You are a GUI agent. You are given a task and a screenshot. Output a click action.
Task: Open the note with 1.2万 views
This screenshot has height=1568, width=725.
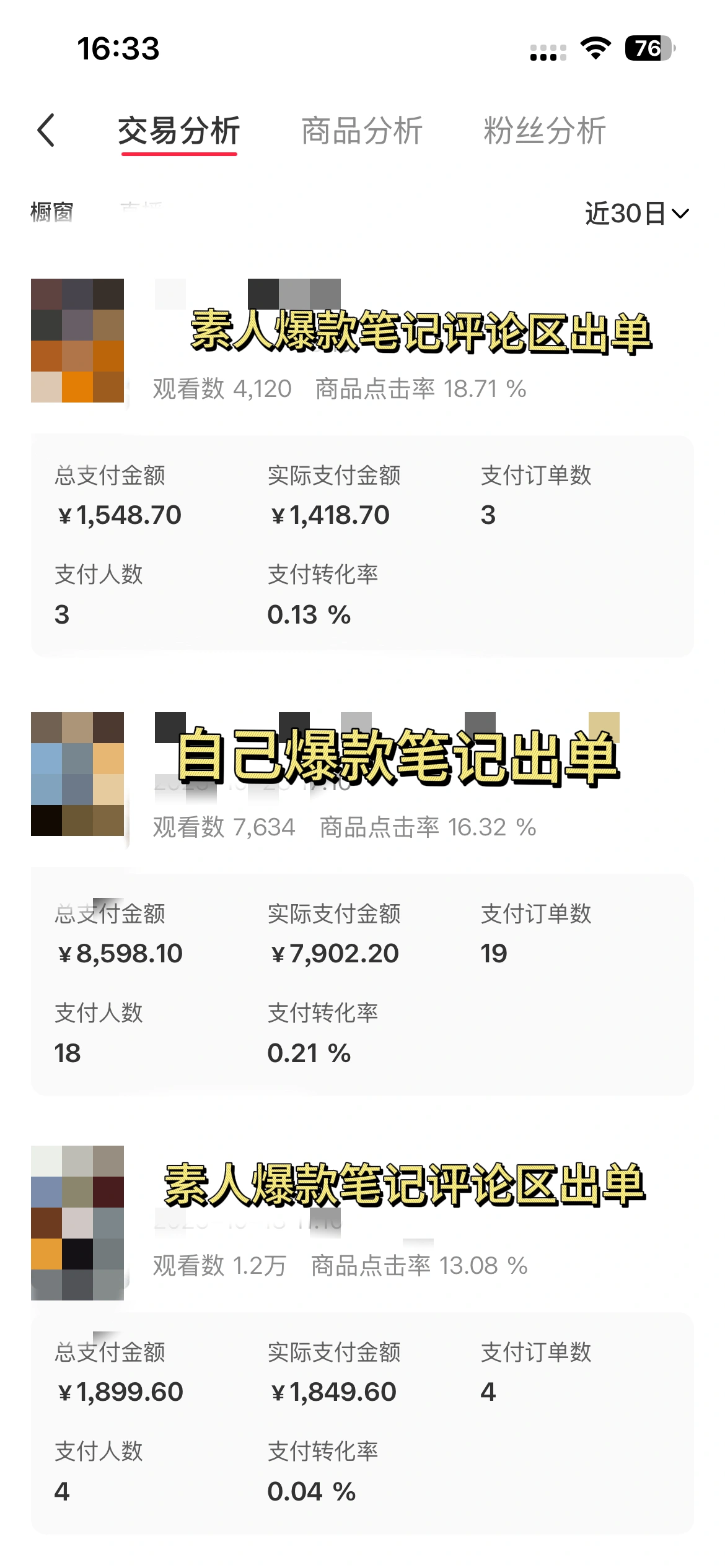click(77, 1222)
